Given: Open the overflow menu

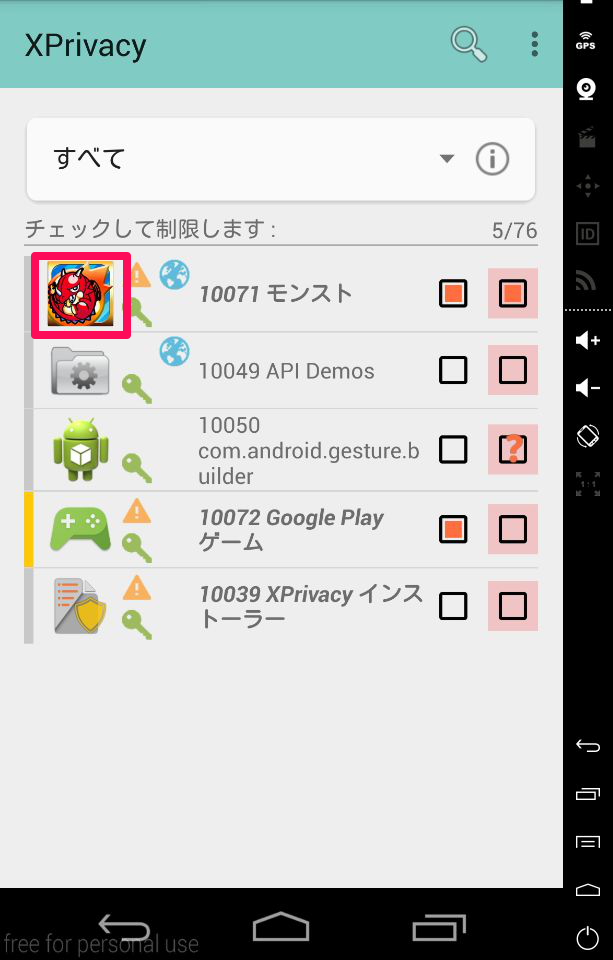Looking at the screenshot, I should tap(535, 44).
